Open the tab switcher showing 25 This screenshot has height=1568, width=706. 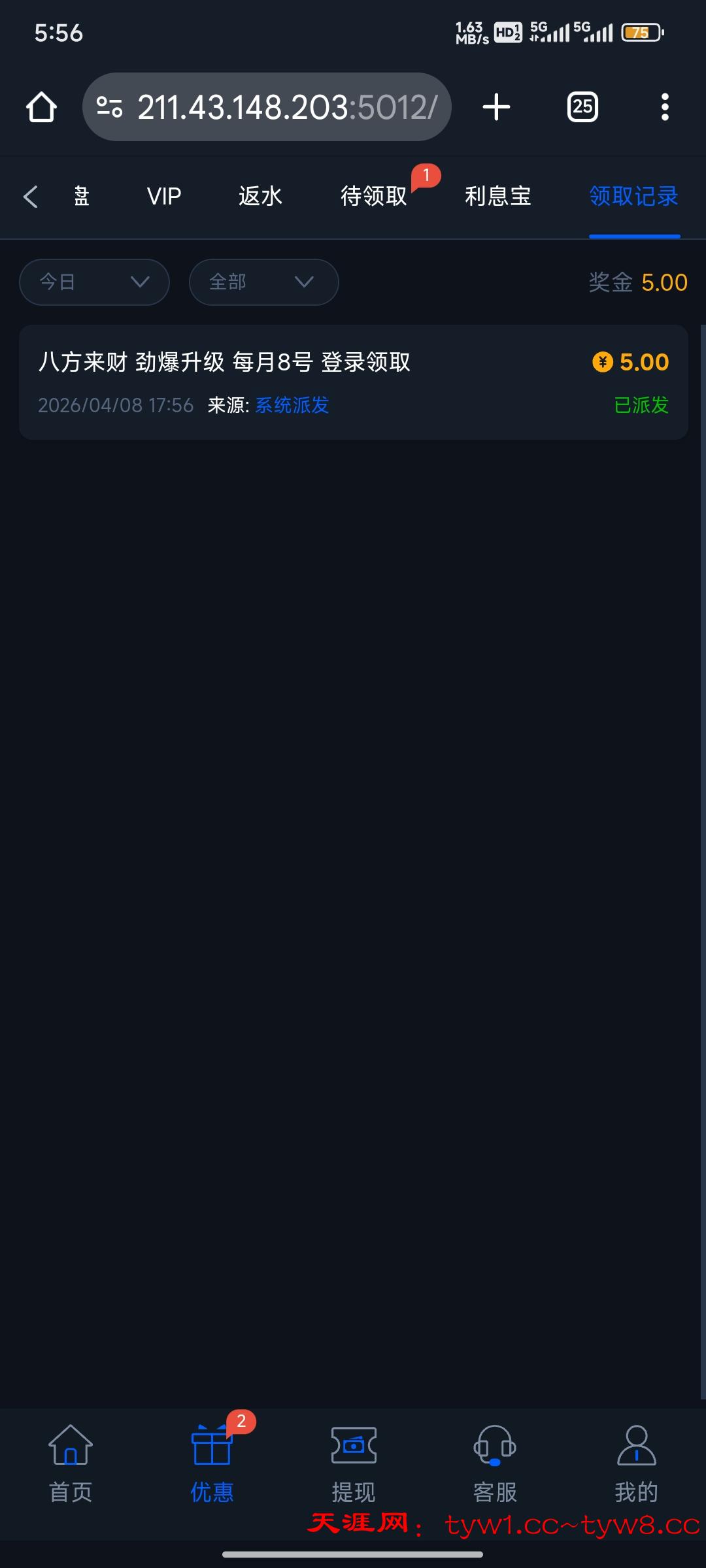(x=582, y=107)
